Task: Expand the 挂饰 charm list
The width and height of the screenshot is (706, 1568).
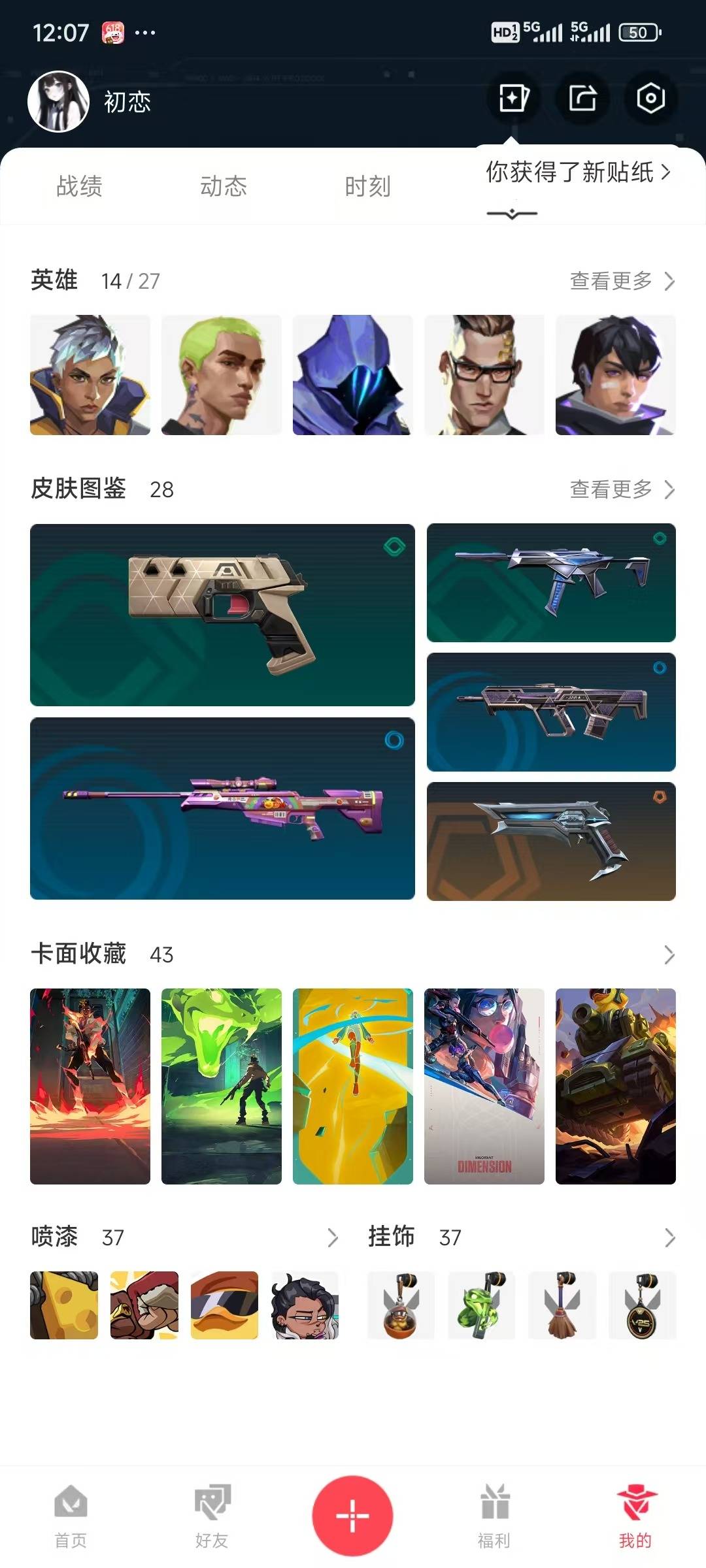Action: tap(669, 1237)
